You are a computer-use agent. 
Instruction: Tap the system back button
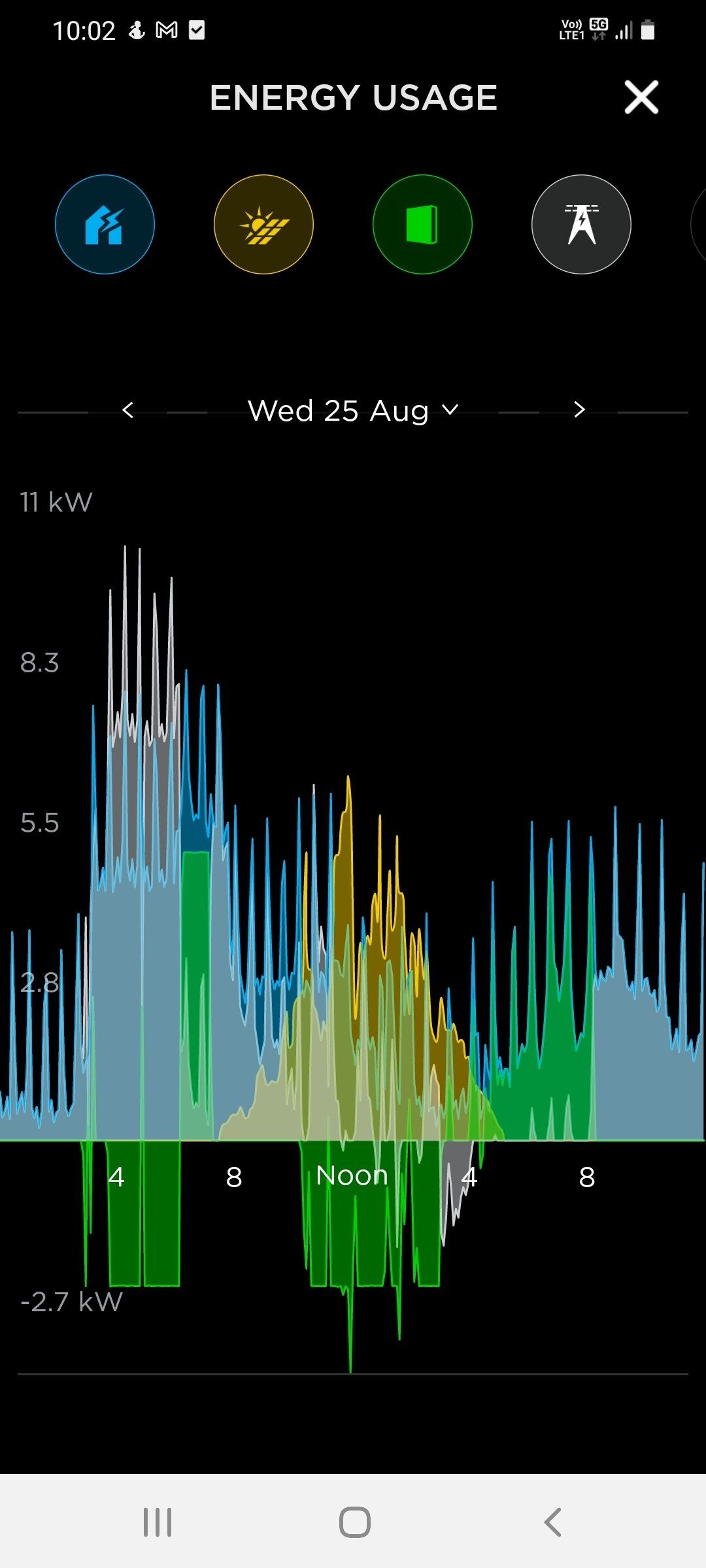(x=552, y=1522)
